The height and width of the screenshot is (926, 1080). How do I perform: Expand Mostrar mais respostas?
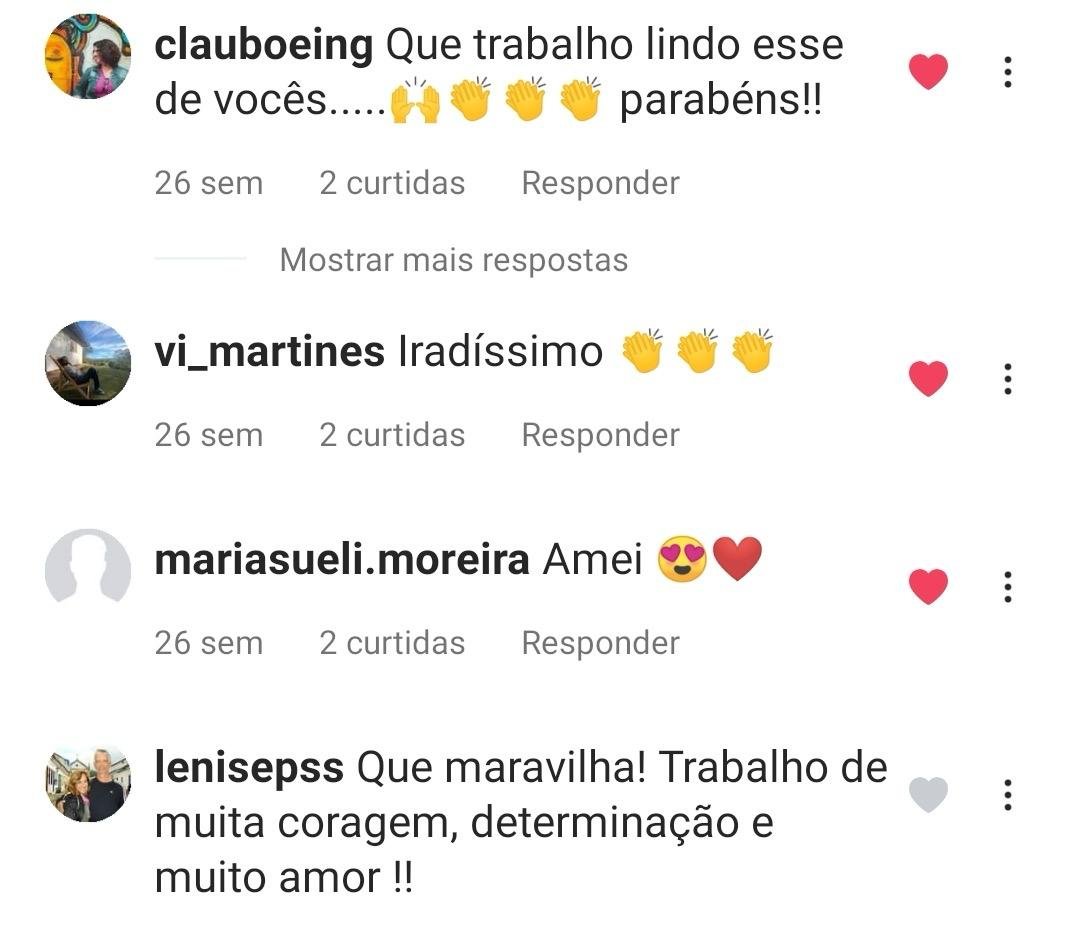453,260
